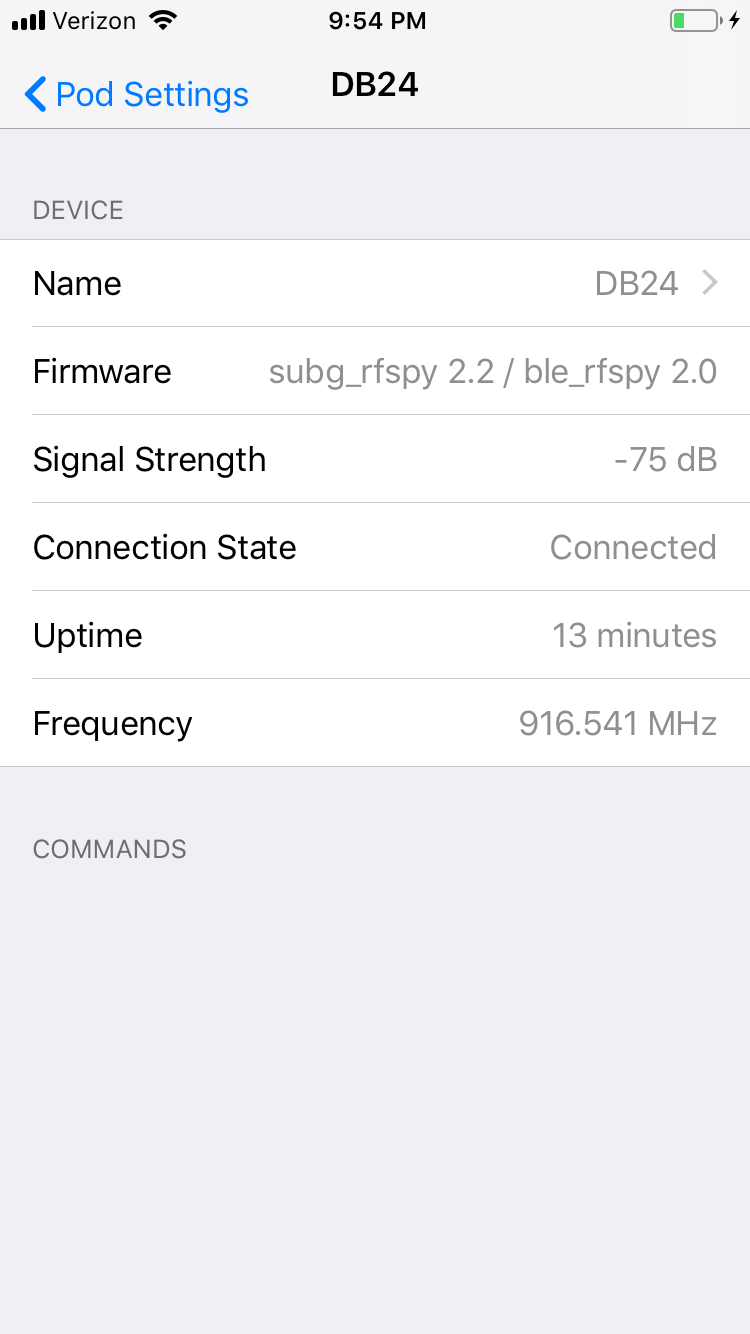Tap the Connected connection state

click(633, 547)
